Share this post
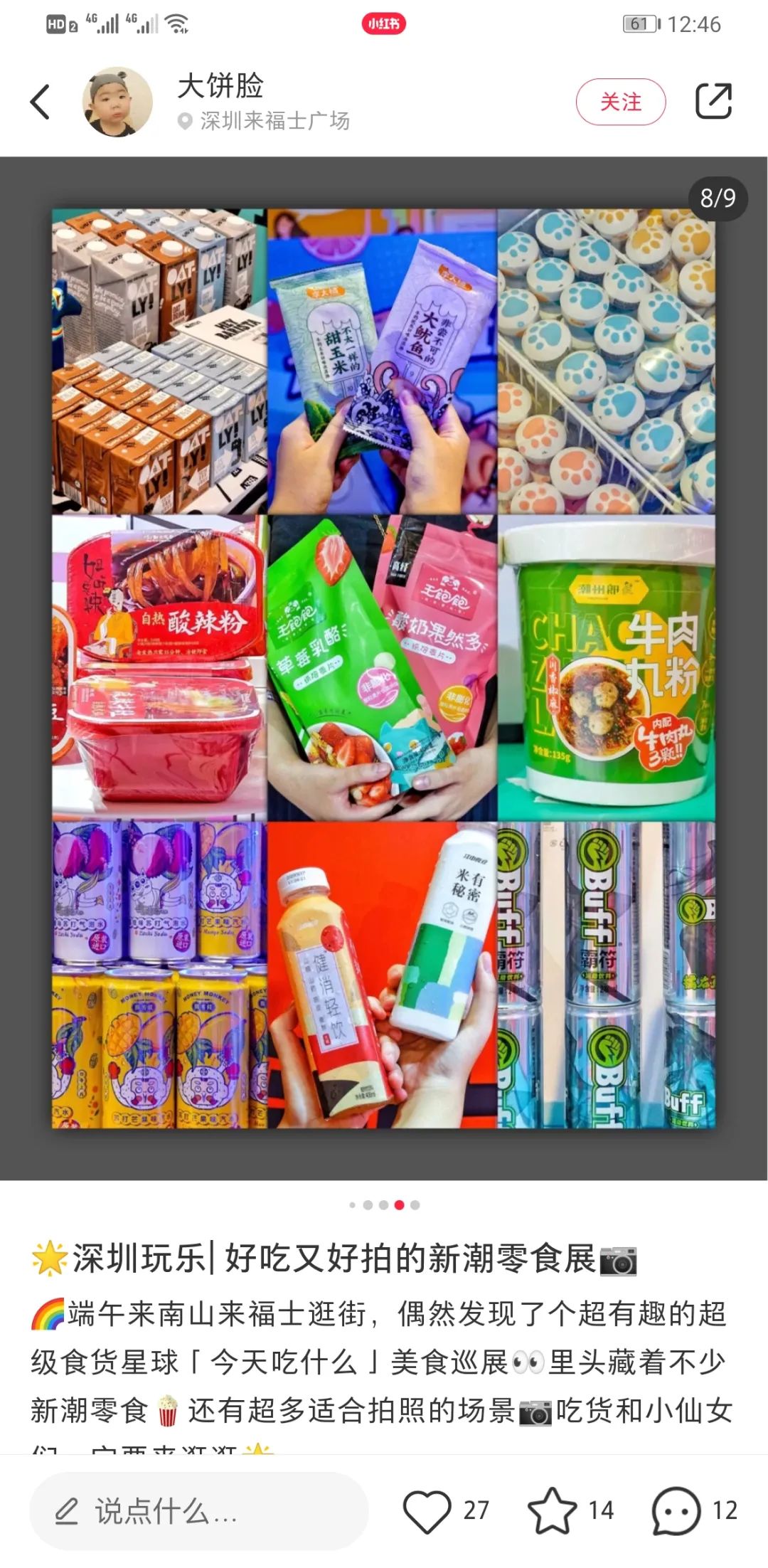 pyautogui.click(x=713, y=101)
